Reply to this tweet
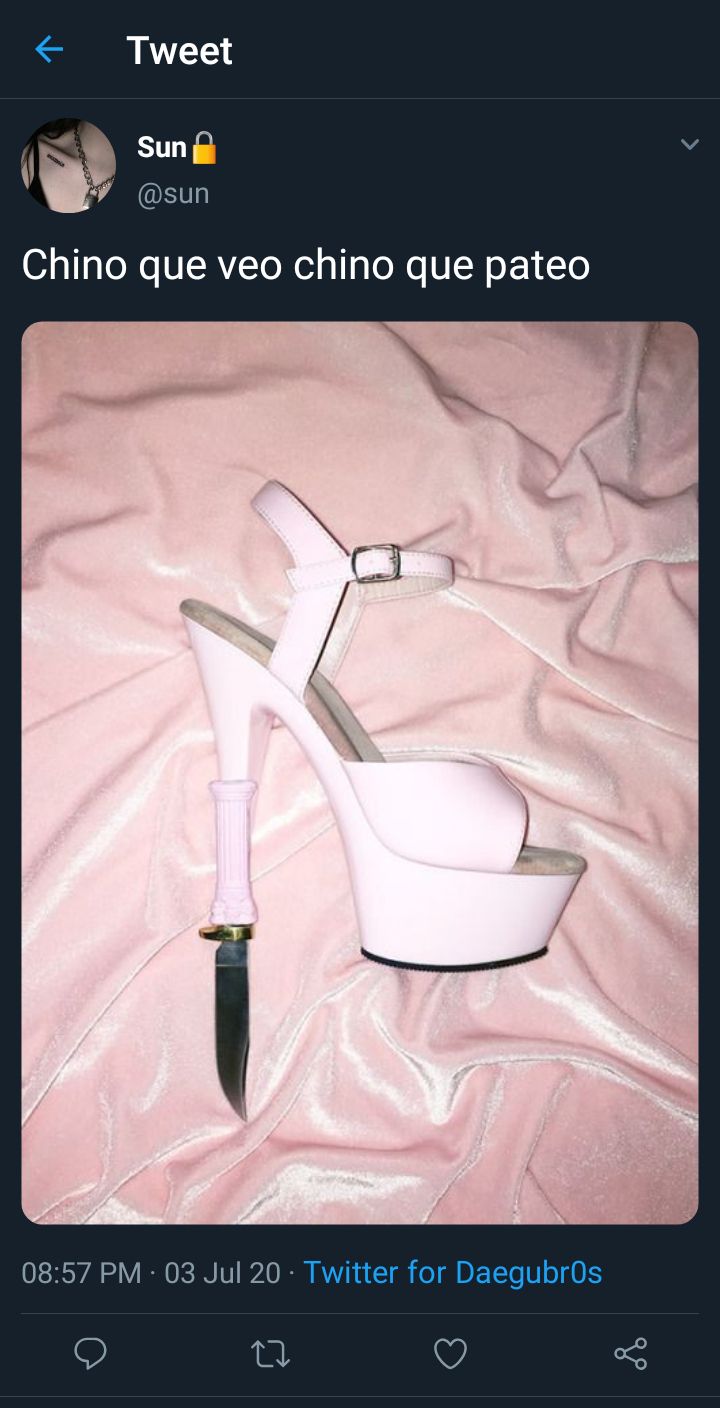Image resolution: width=720 pixels, height=1408 pixels. tap(91, 1354)
